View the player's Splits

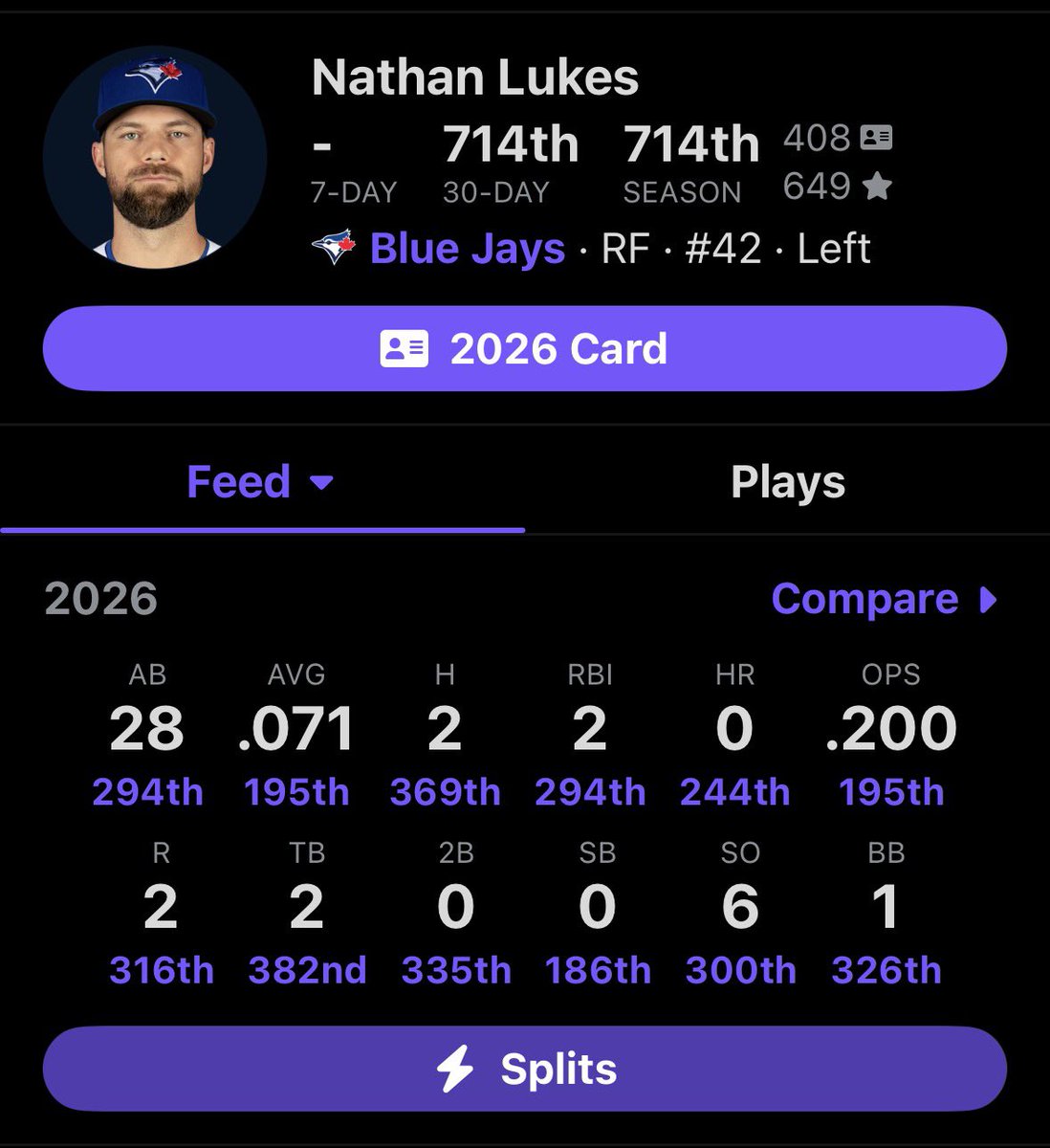tap(524, 1069)
